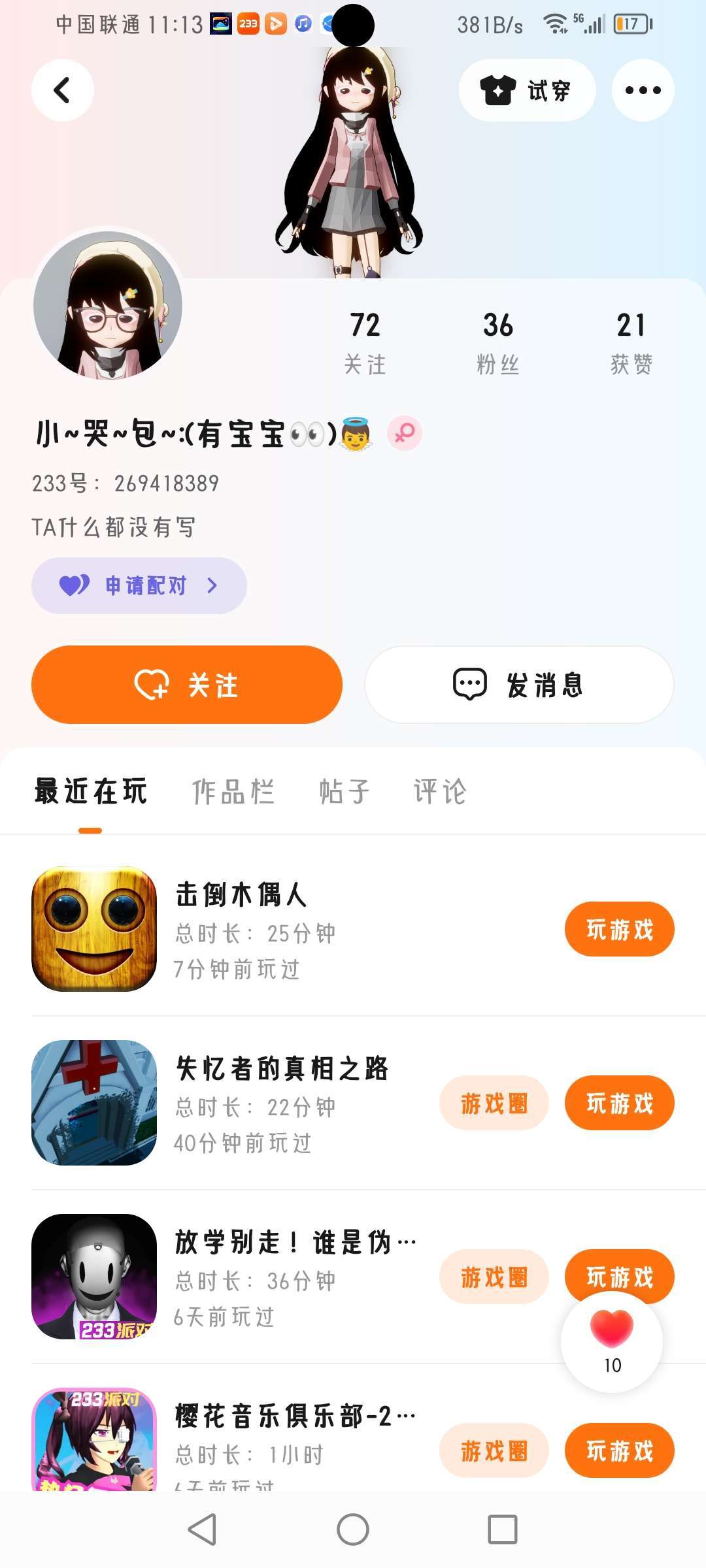Follow this user with 关注 button
Viewport: 706px width, 1568px height.
coord(187,685)
